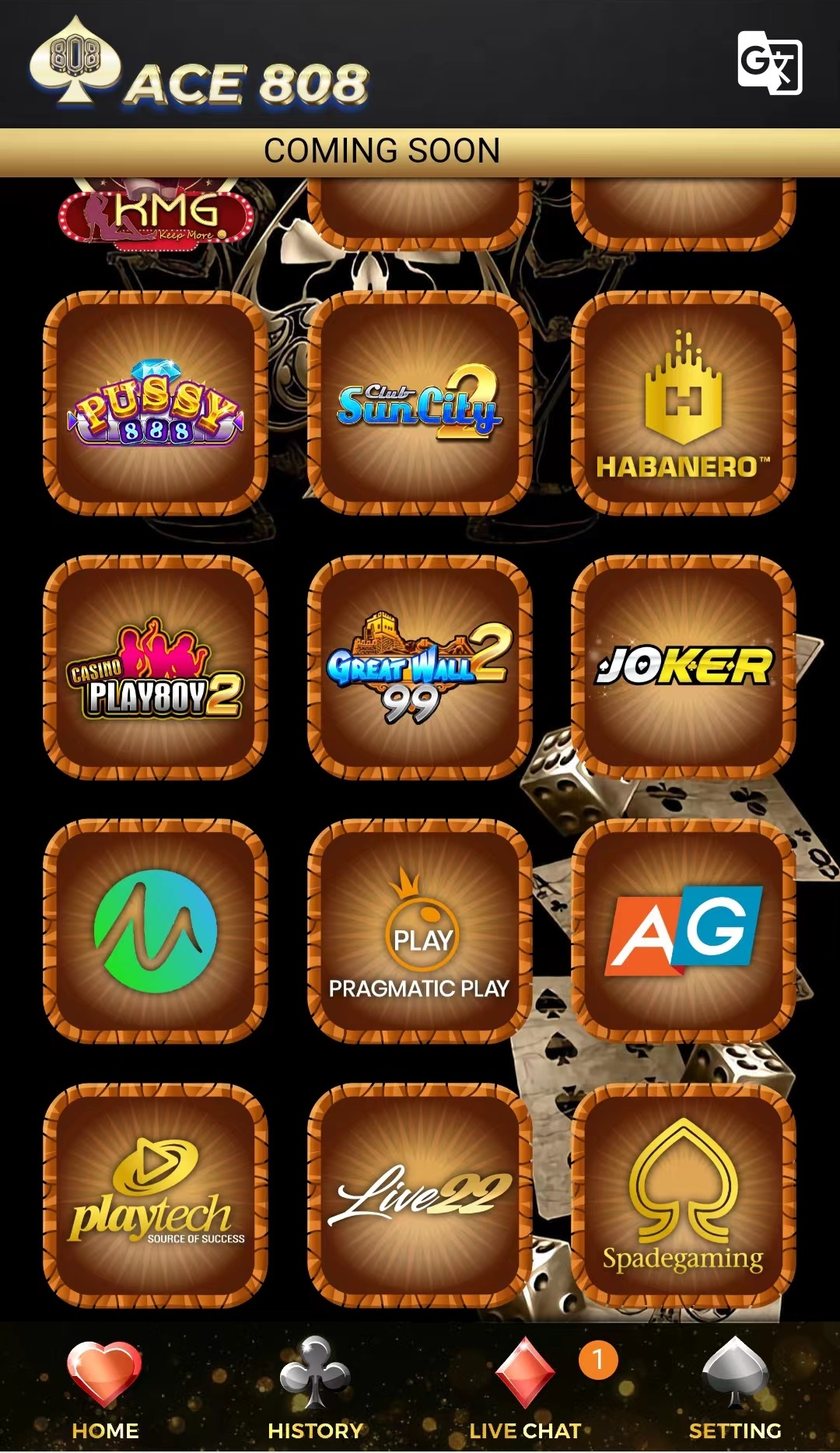This screenshot has height=1453, width=840.
Task: Open the Spadegaming tile
Action: [x=684, y=1196]
